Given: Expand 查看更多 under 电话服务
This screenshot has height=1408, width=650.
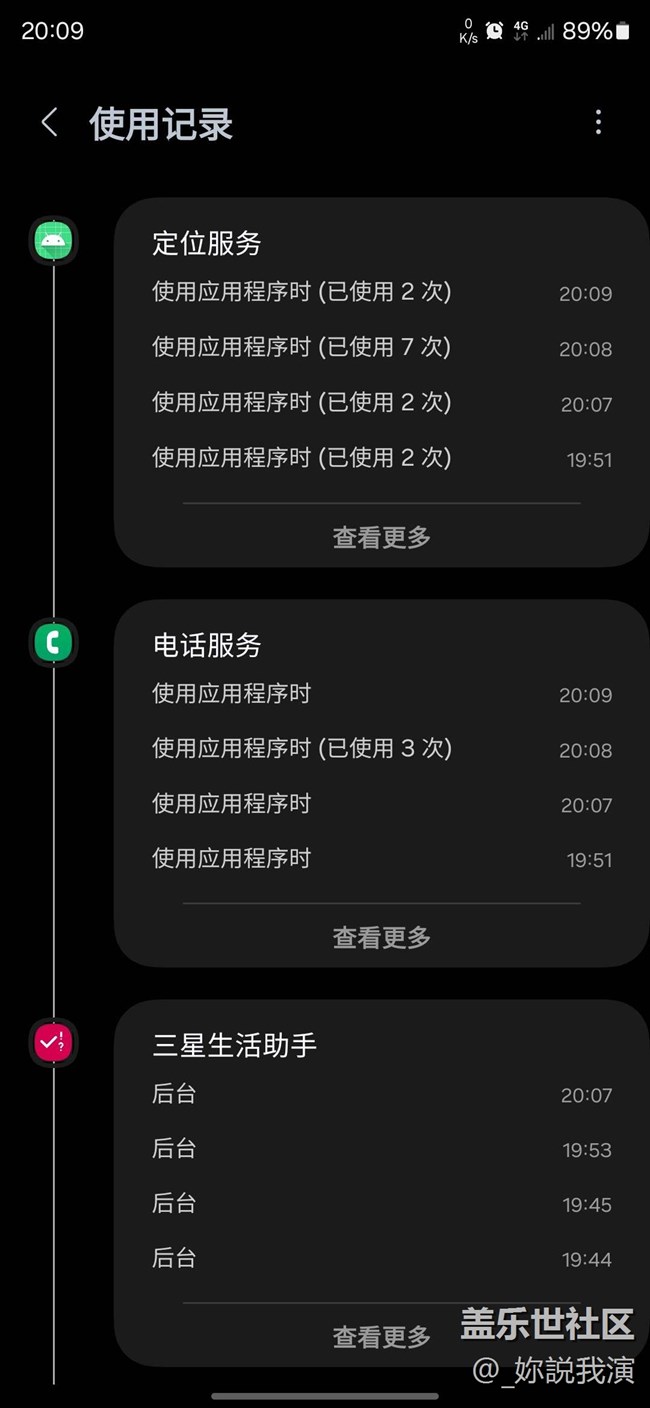Looking at the screenshot, I should (381, 937).
